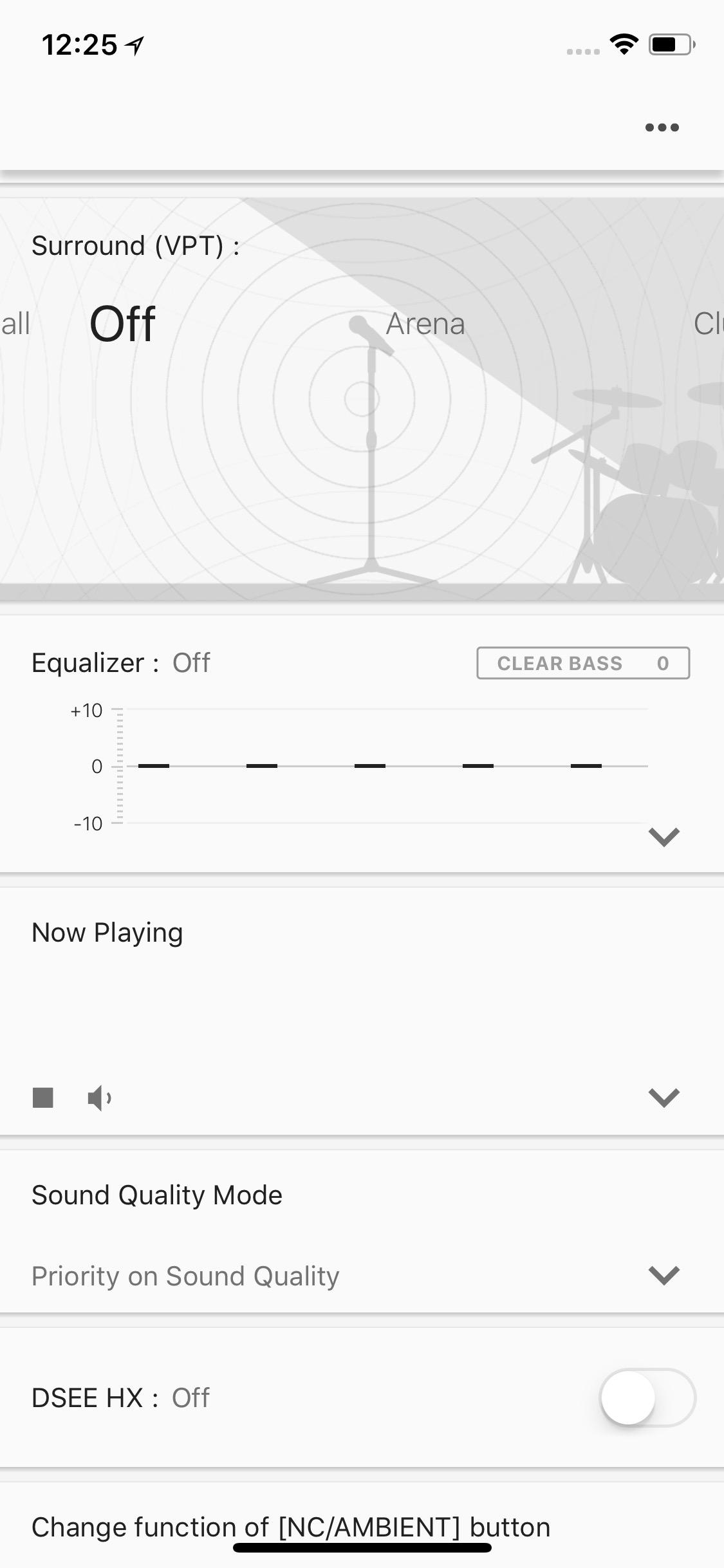
Task: Turn on the DSEE HX switch
Action: click(647, 1397)
